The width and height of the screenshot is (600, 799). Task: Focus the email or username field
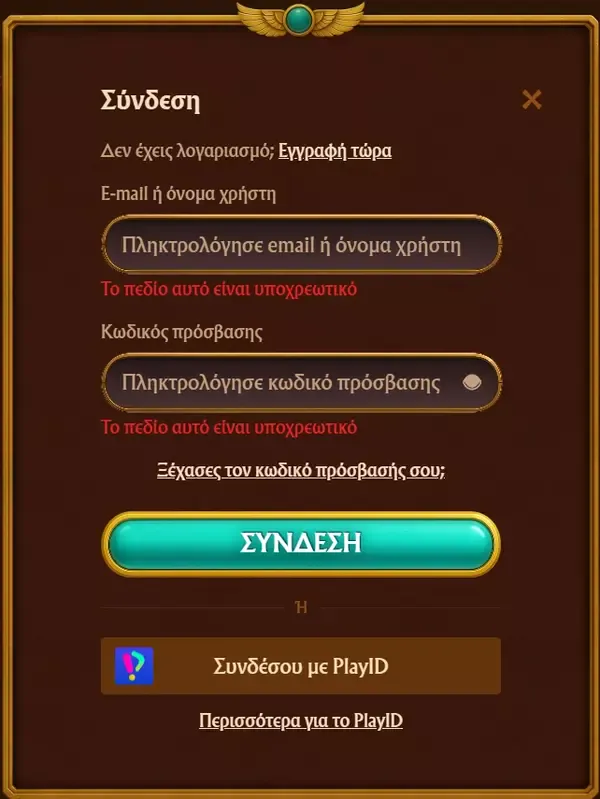click(x=290, y=244)
